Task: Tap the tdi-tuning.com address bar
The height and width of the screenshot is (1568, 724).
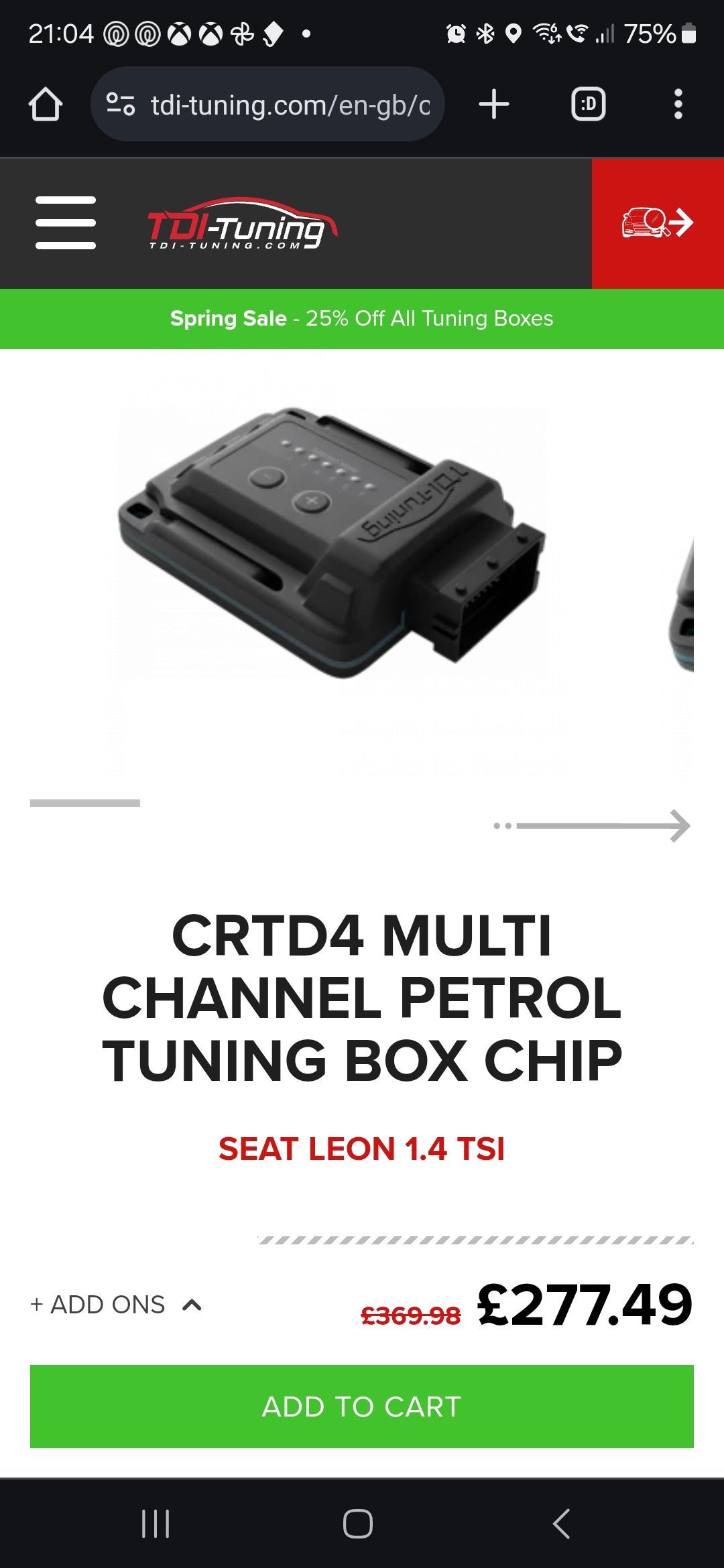Action: [x=288, y=105]
